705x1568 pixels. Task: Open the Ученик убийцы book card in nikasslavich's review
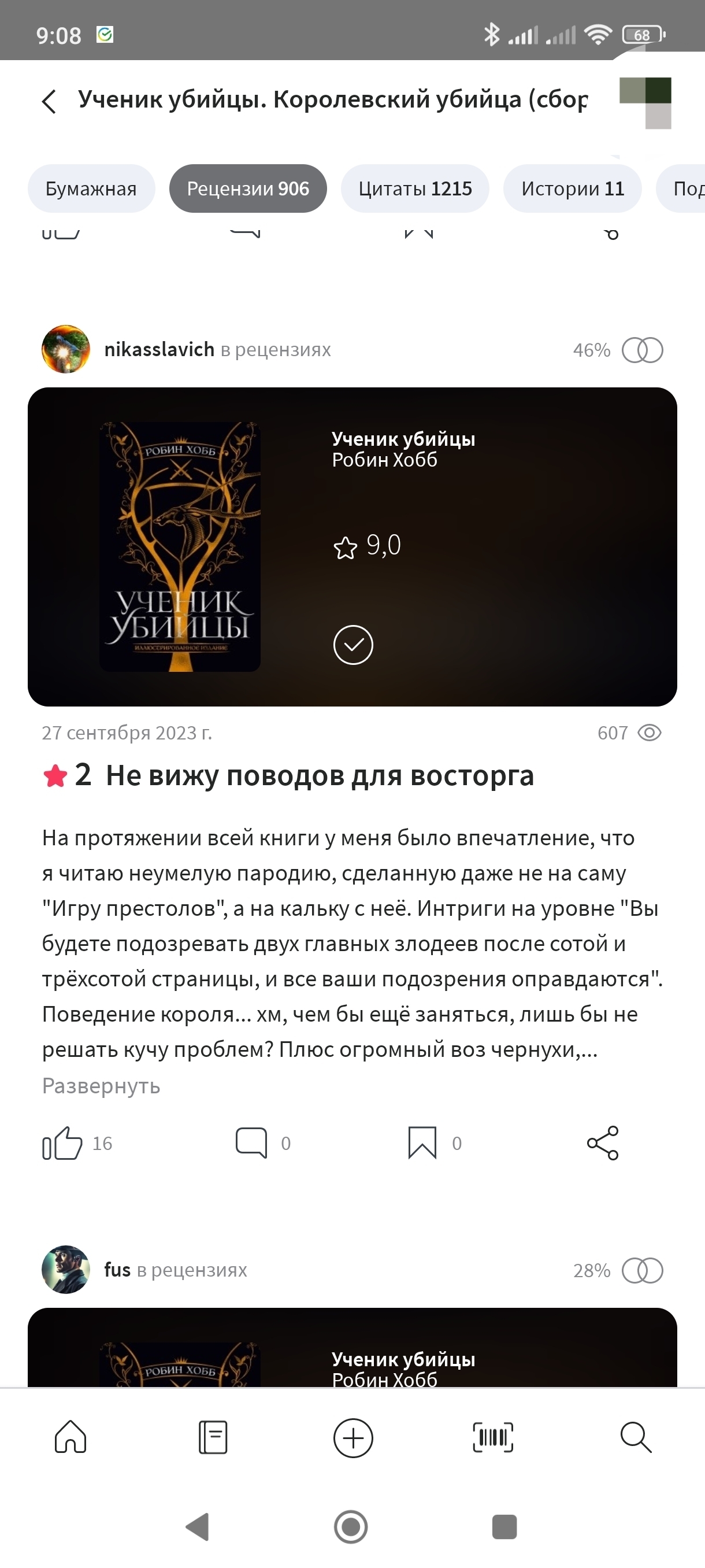[x=352, y=546]
